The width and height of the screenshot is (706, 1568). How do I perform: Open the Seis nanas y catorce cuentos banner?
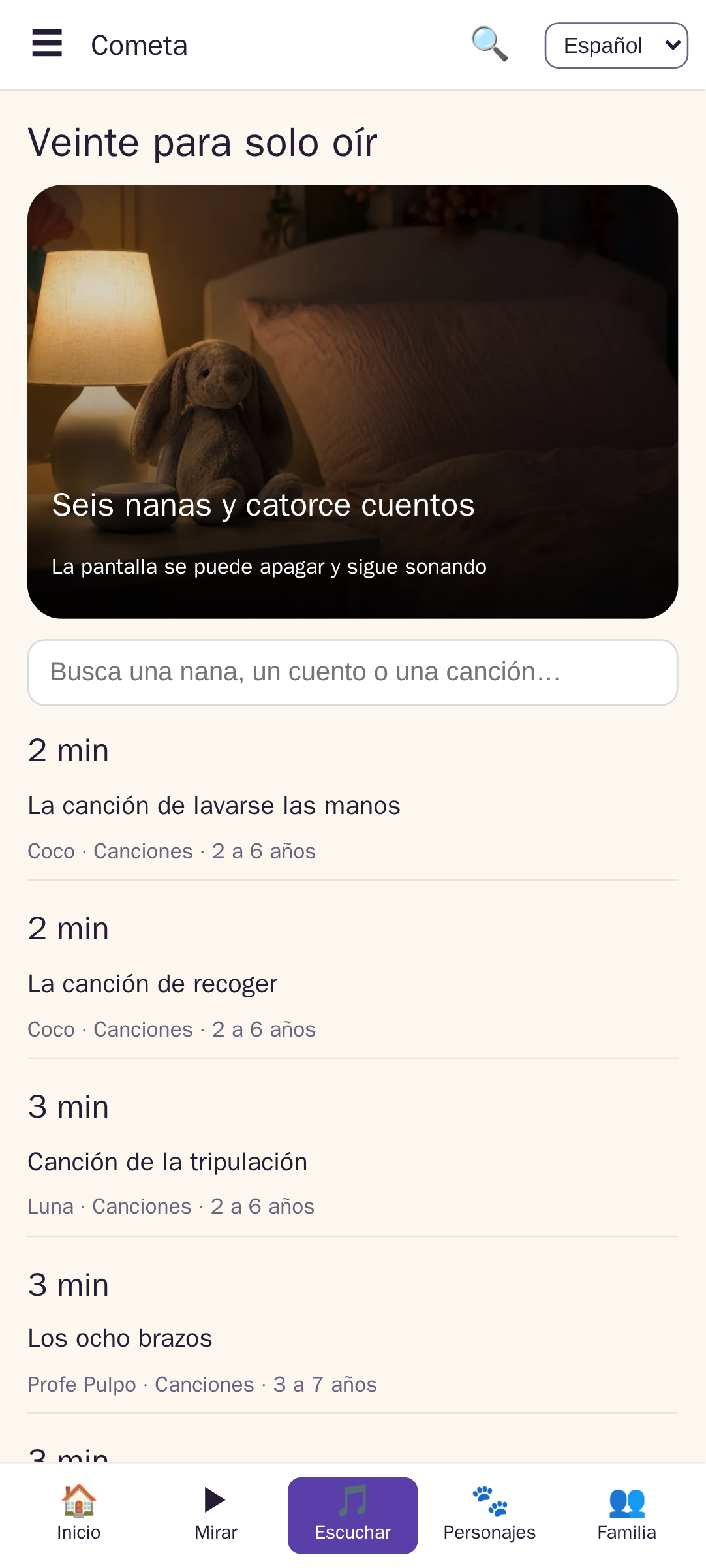352,401
